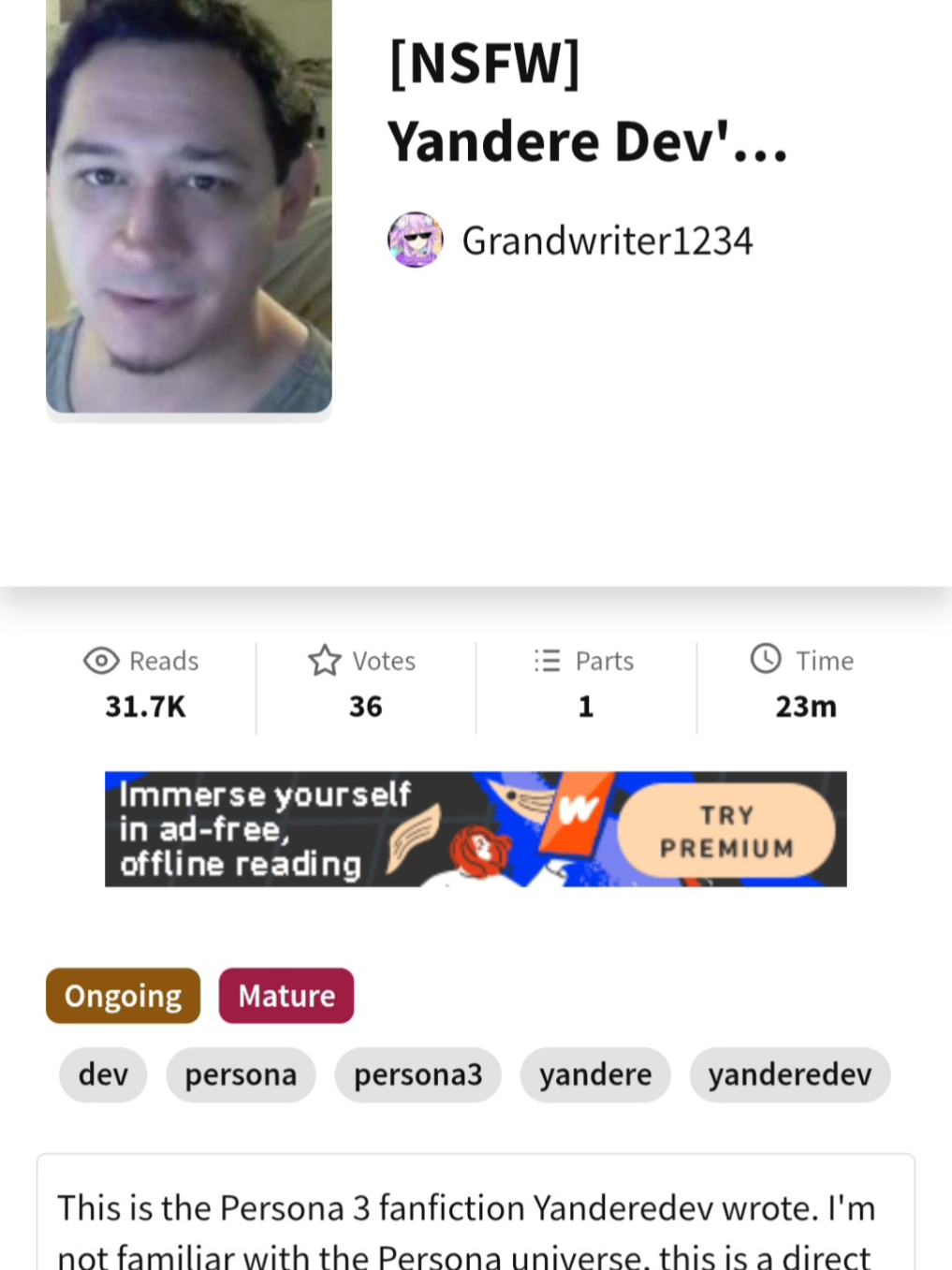Viewport: 952px width, 1270px height.
Task: Tap the Try Premium button
Action: point(726,831)
